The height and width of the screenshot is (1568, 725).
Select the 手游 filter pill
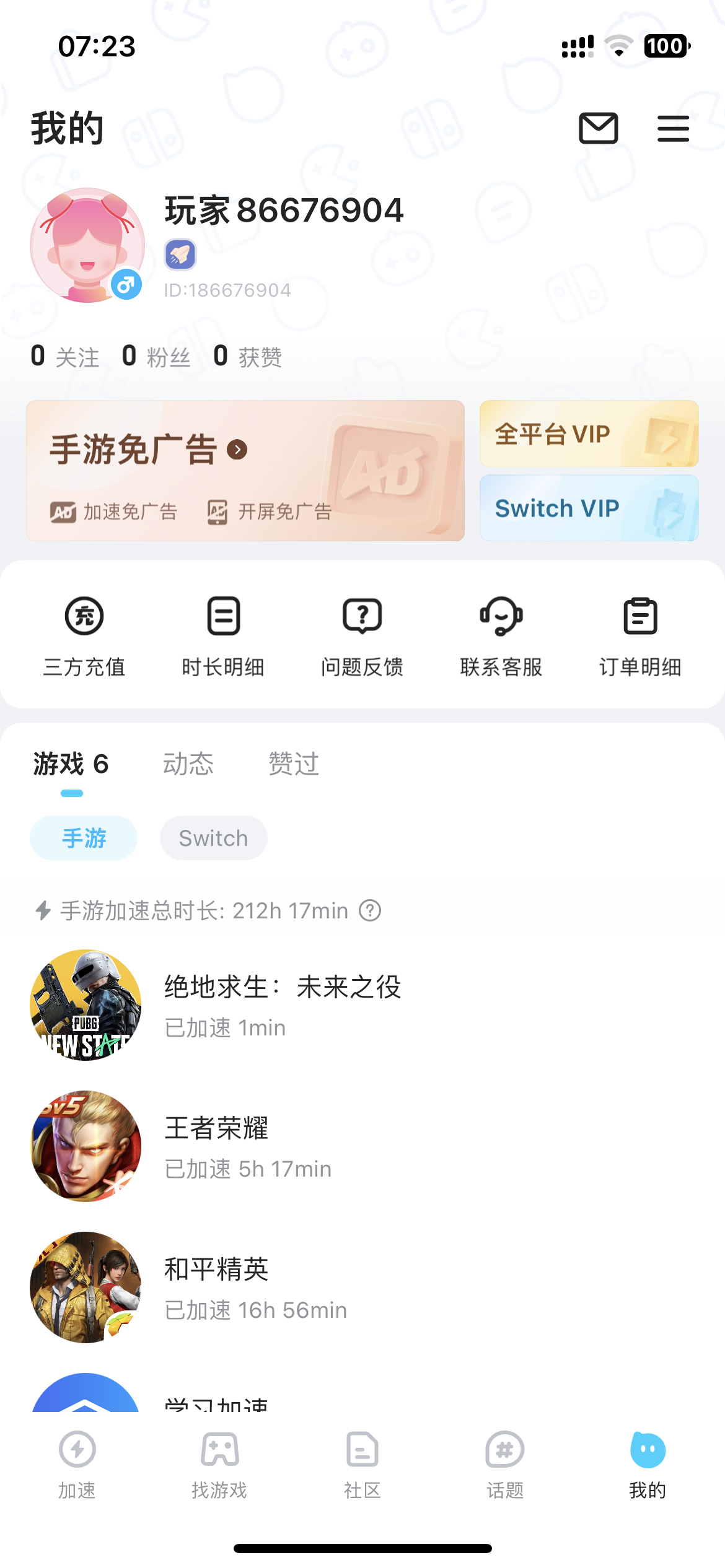pyautogui.click(x=84, y=837)
